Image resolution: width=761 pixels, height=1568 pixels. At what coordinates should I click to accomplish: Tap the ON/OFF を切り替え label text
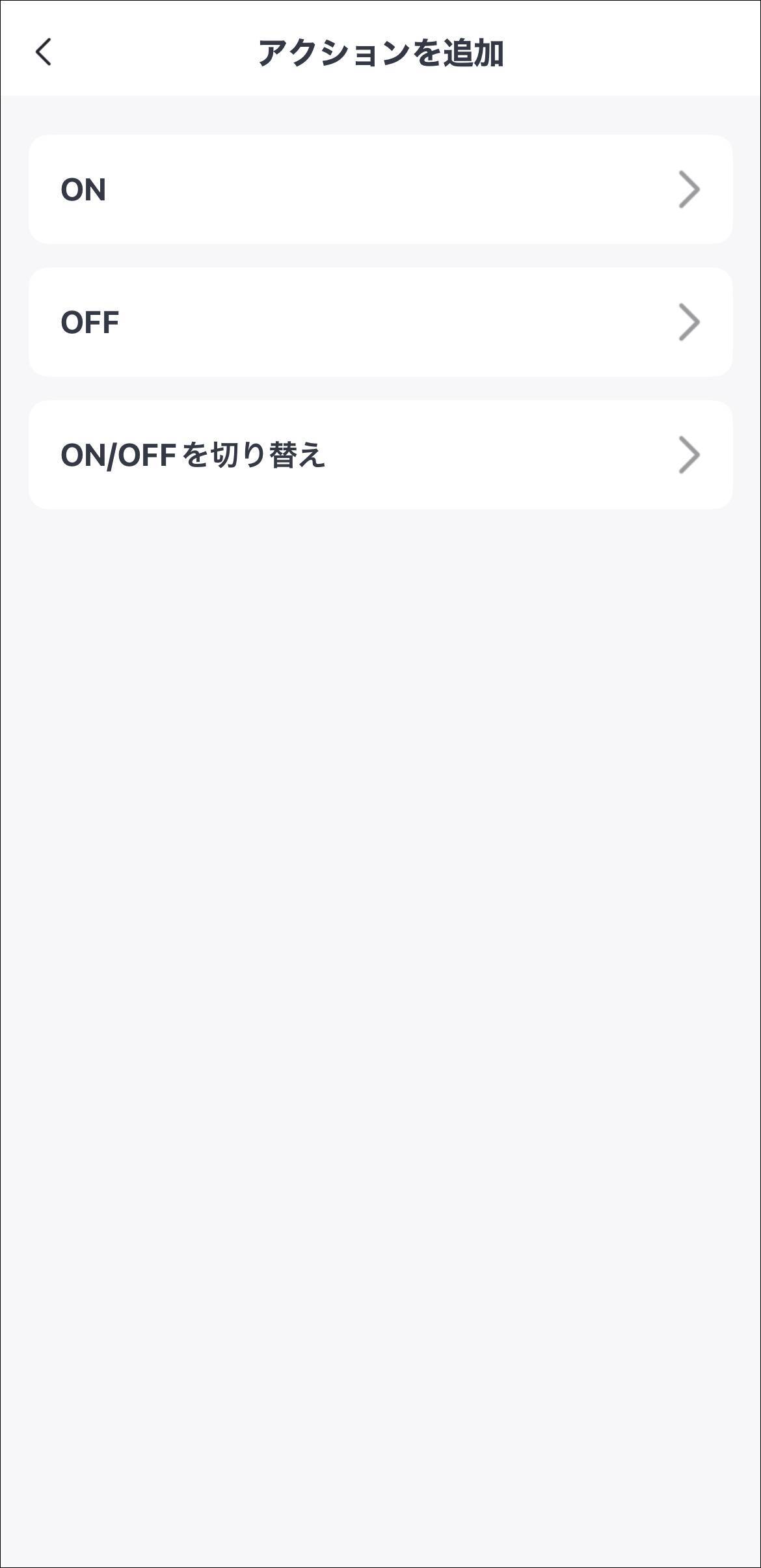click(x=194, y=453)
